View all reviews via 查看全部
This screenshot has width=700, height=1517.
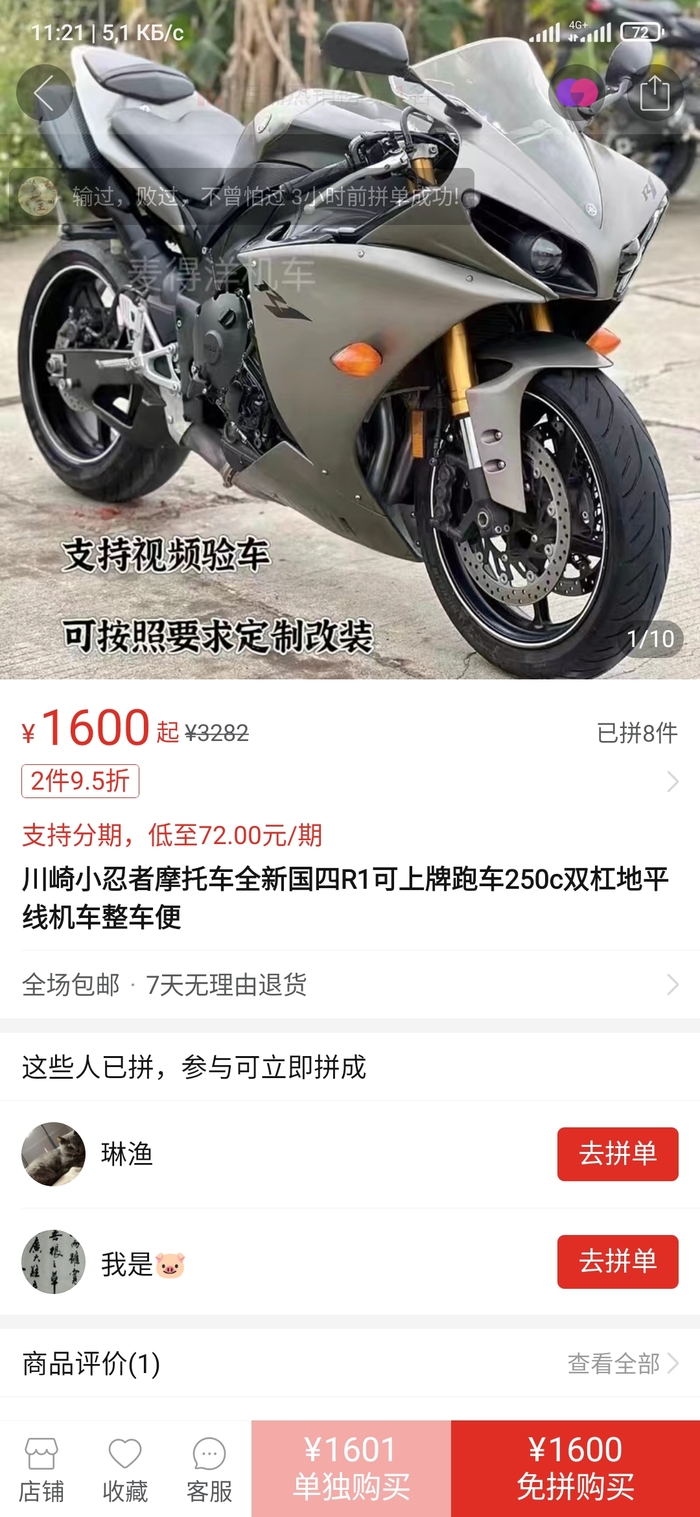tap(622, 1363)
